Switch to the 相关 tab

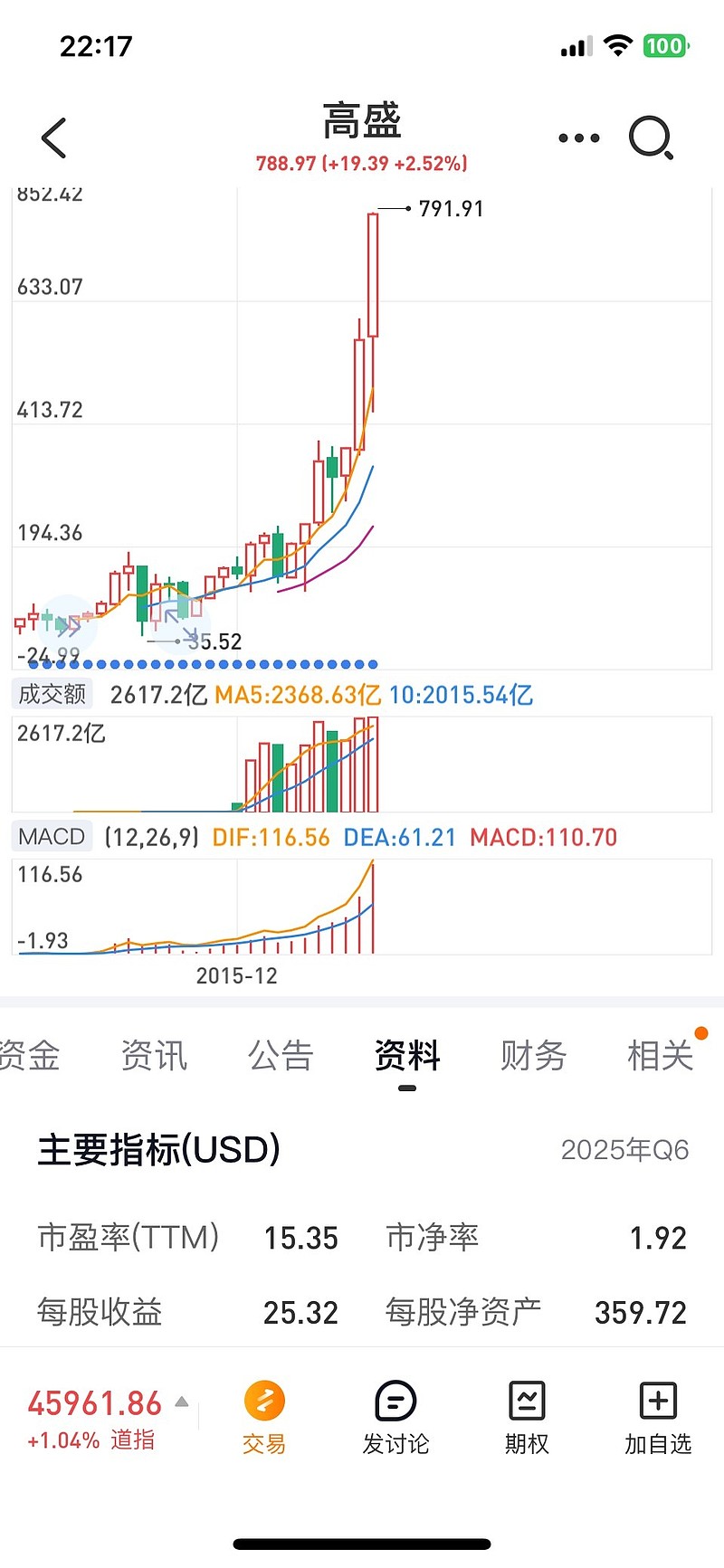click(661, 1056)
